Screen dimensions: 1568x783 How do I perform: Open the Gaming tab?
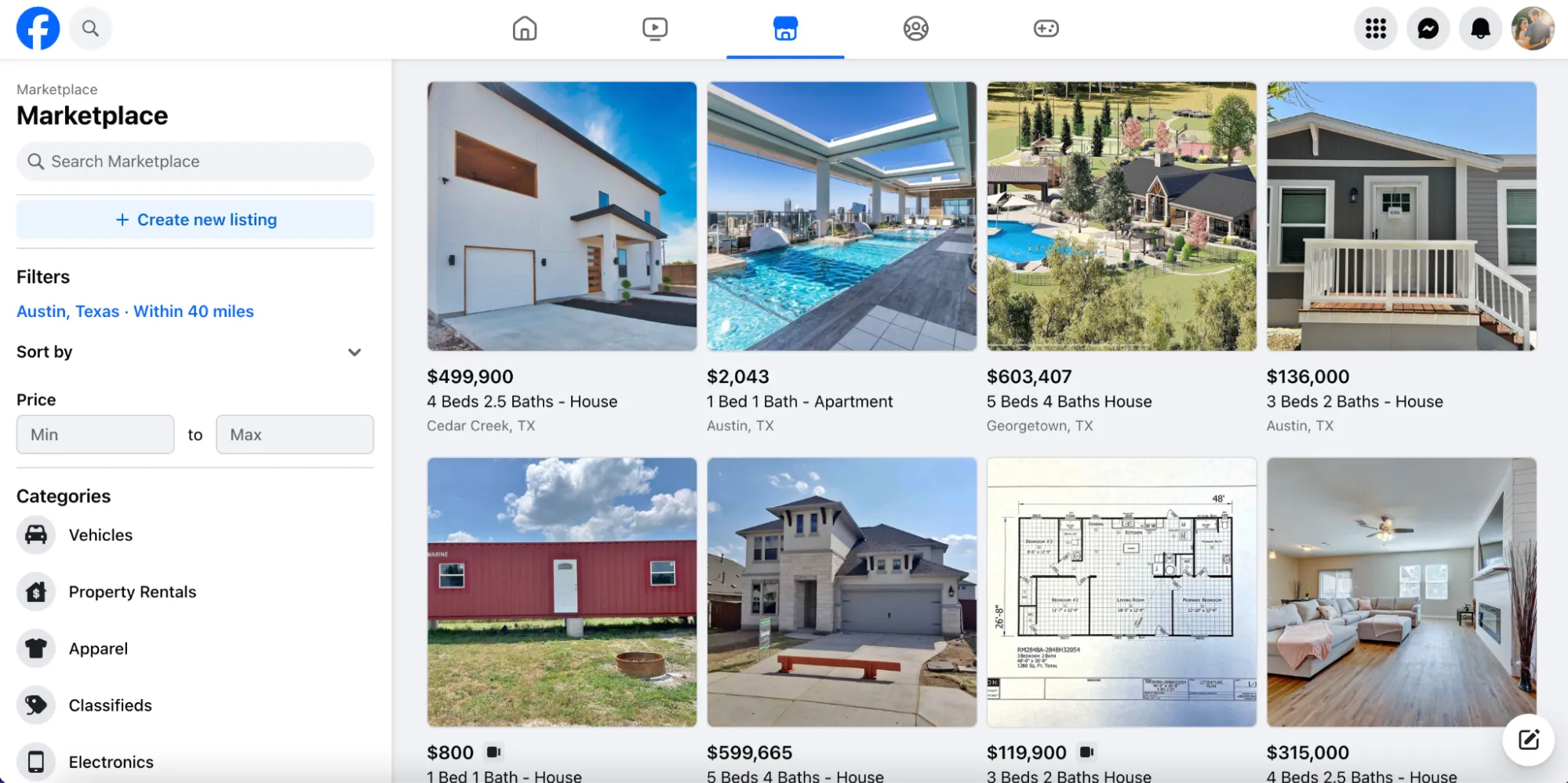coord(1046,29)
